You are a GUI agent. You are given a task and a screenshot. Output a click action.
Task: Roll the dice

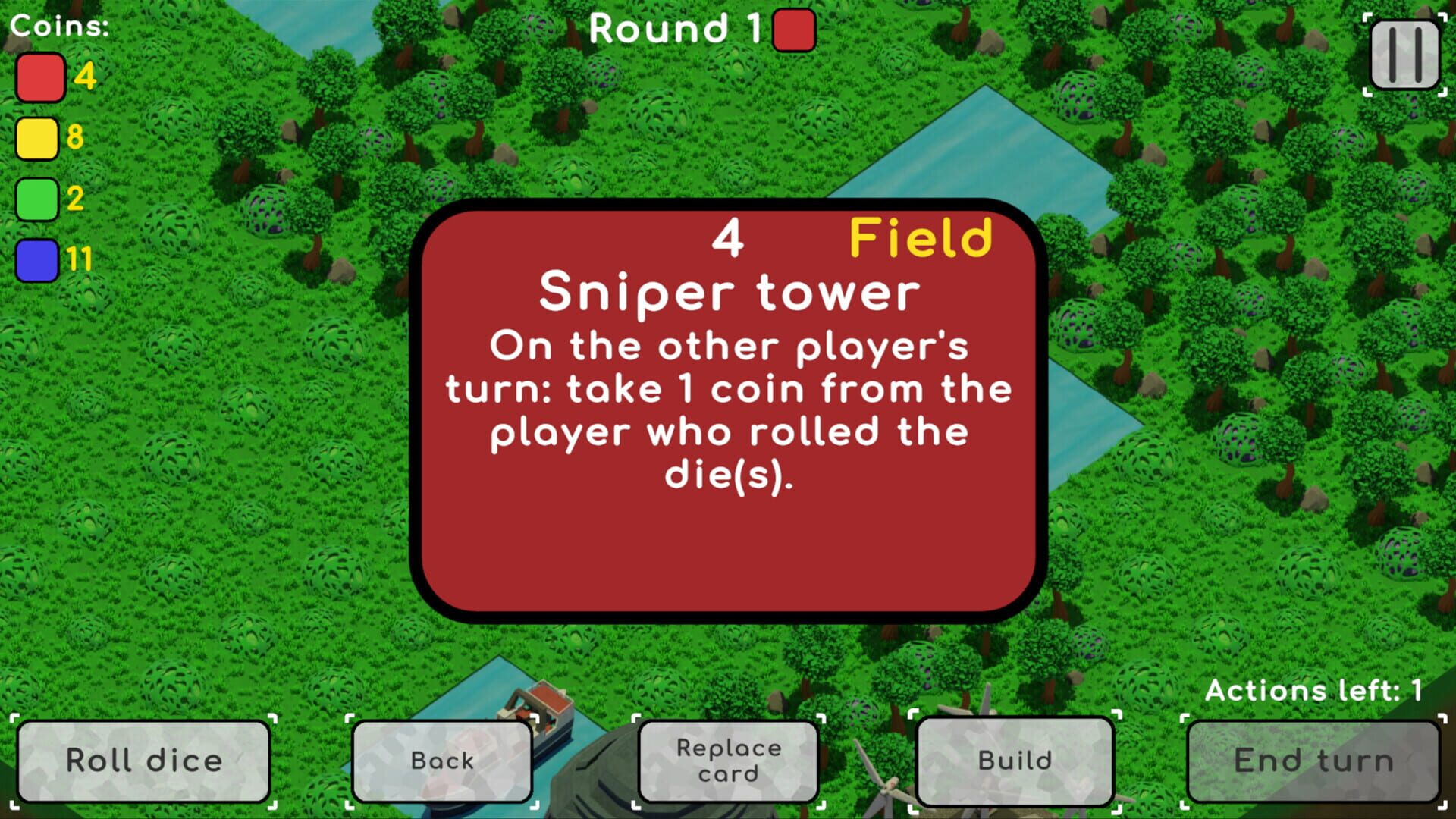tap(143, 761)
